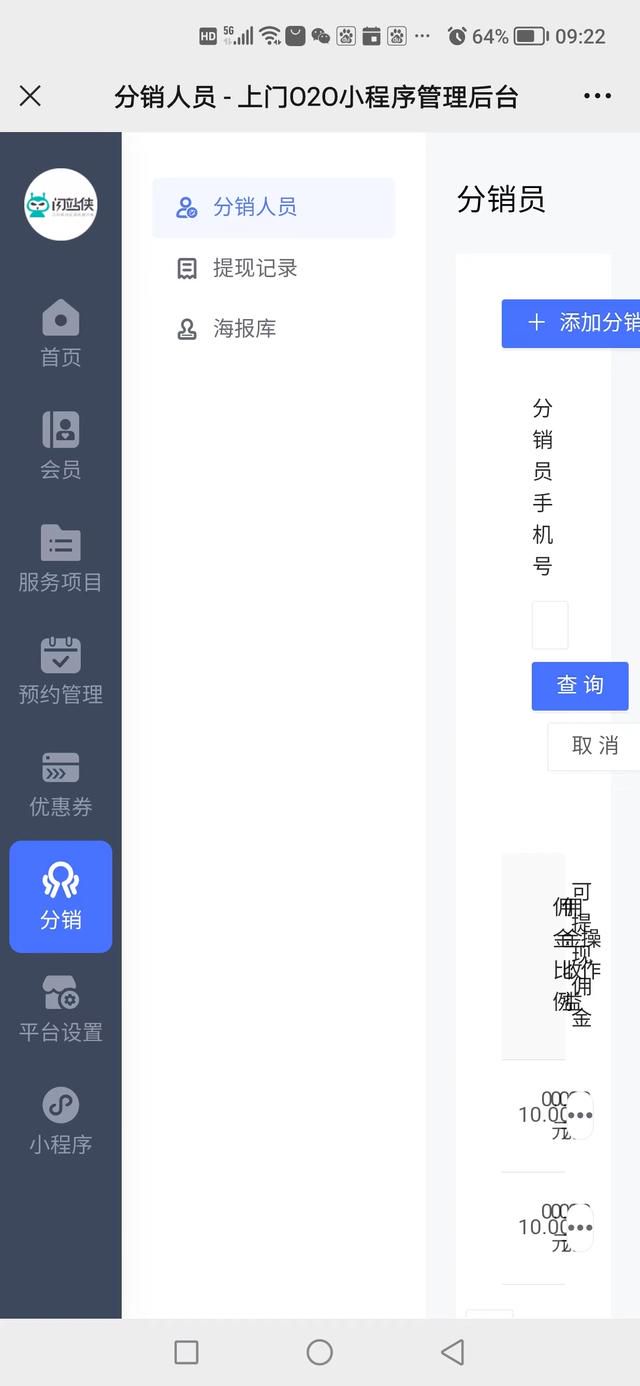Open 会员 section in sidebar

(61, 446)
